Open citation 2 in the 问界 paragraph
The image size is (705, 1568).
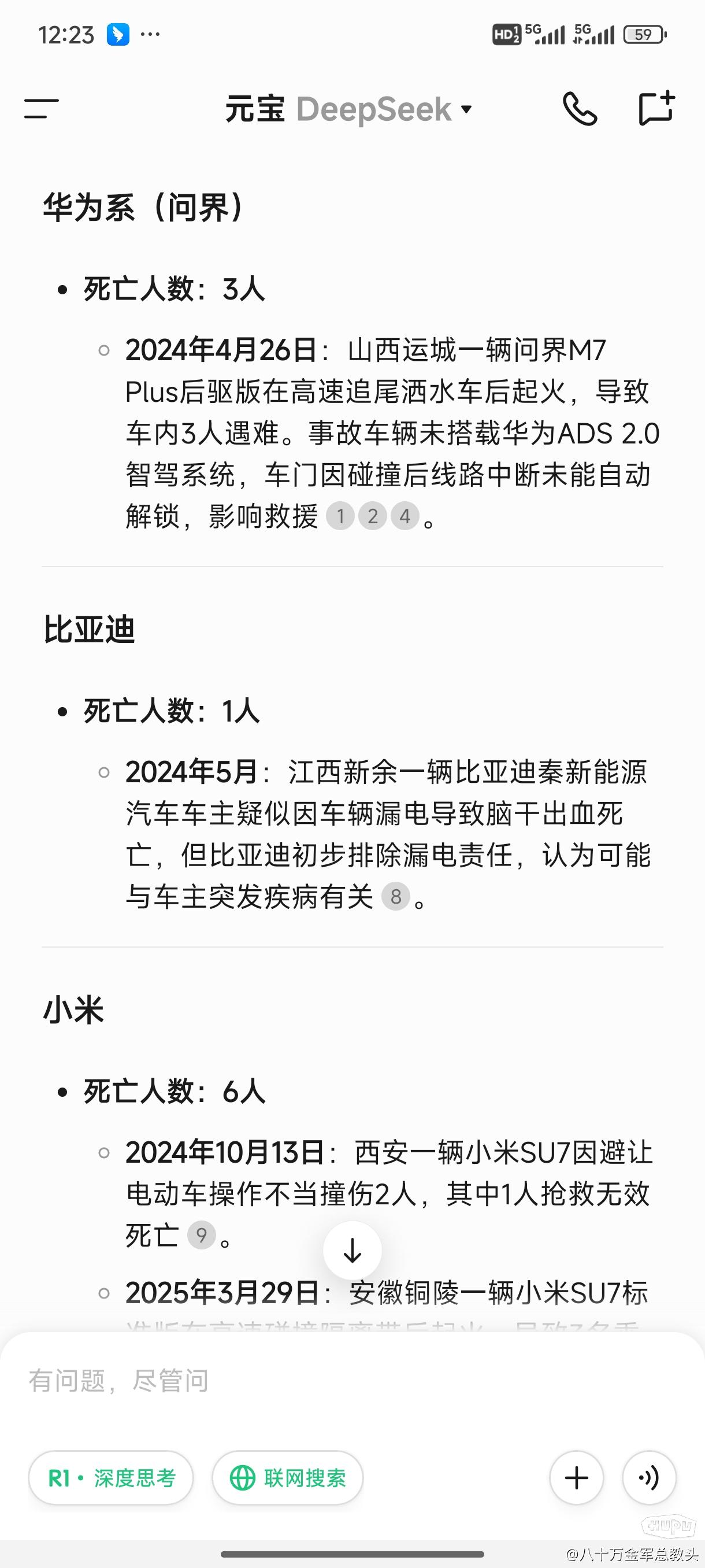(x=373, y=516)
